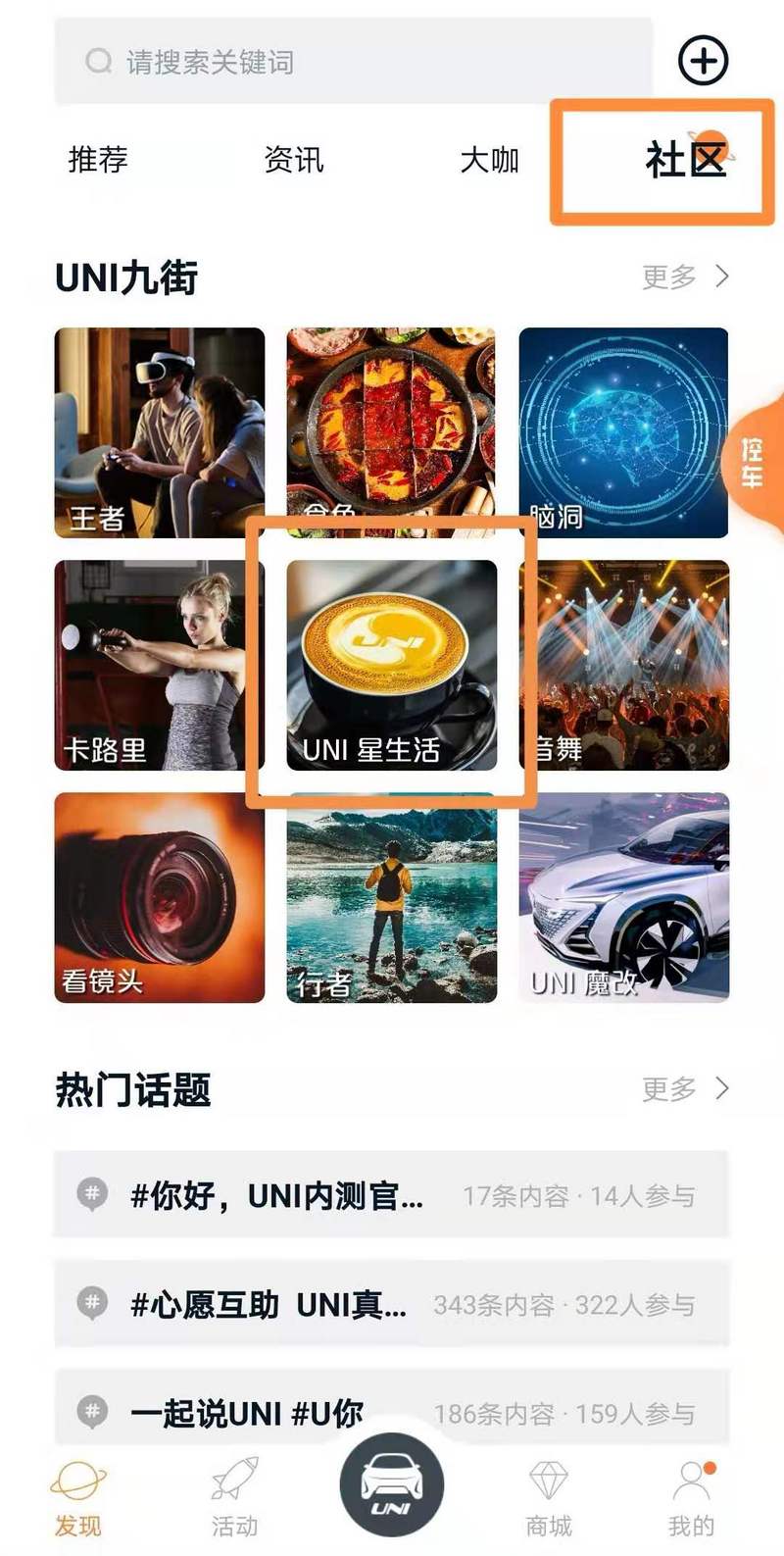Tap the 控车 side button

[x=755, y=463]
